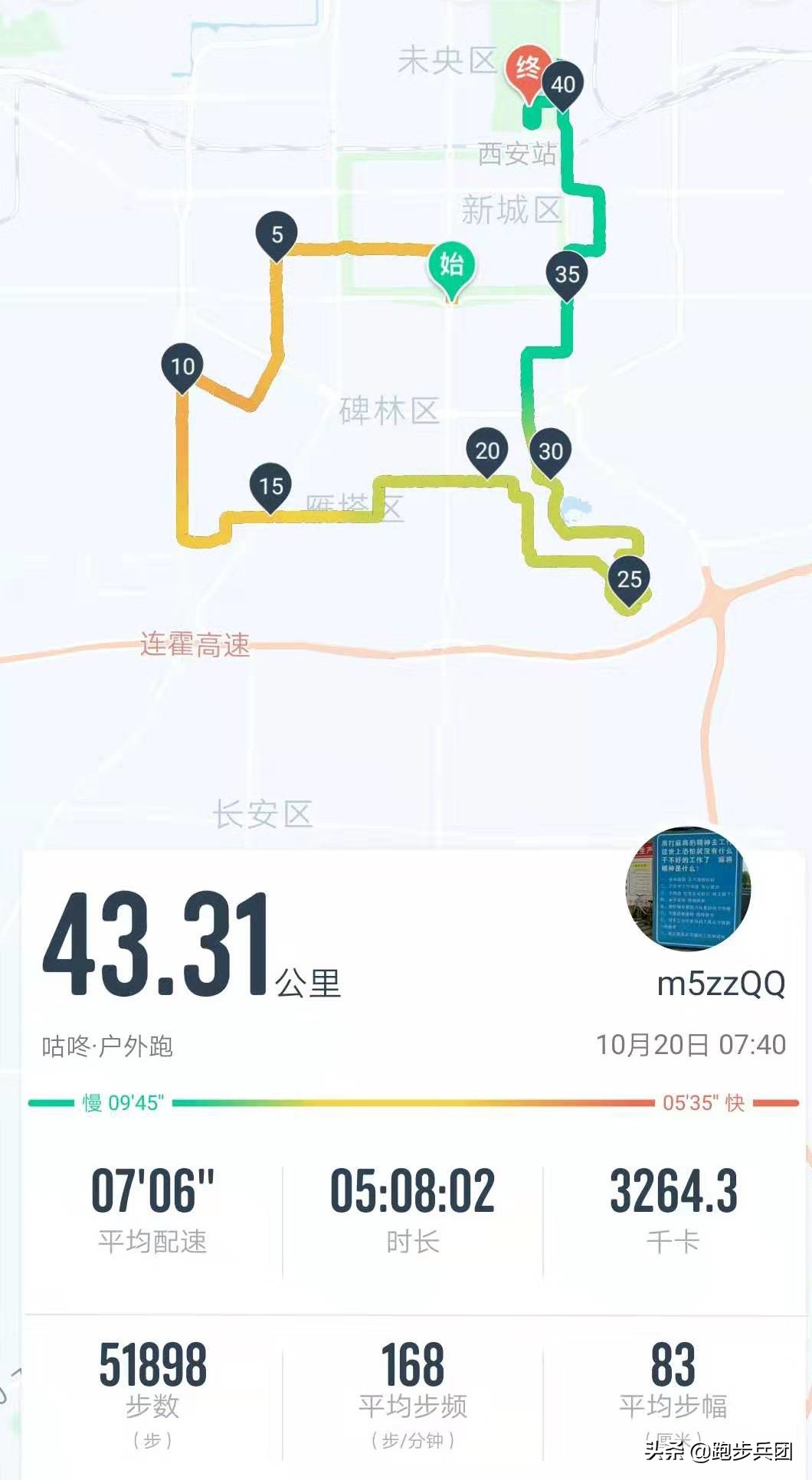Image resolution: width=812 pixels, height=1480 pixels.
Task: Tap the kilometer 30 marker
Action: (x=551, y=452)
